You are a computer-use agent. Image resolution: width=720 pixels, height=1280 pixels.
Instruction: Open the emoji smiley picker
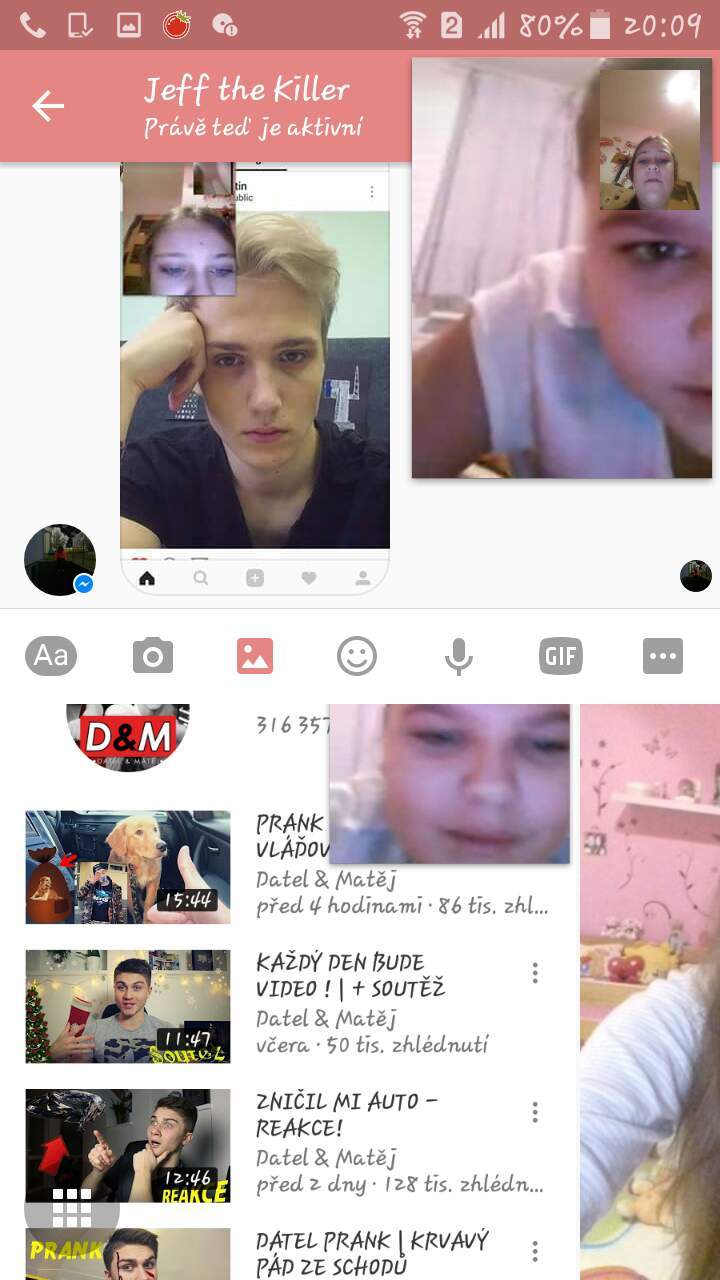point(356,656)
